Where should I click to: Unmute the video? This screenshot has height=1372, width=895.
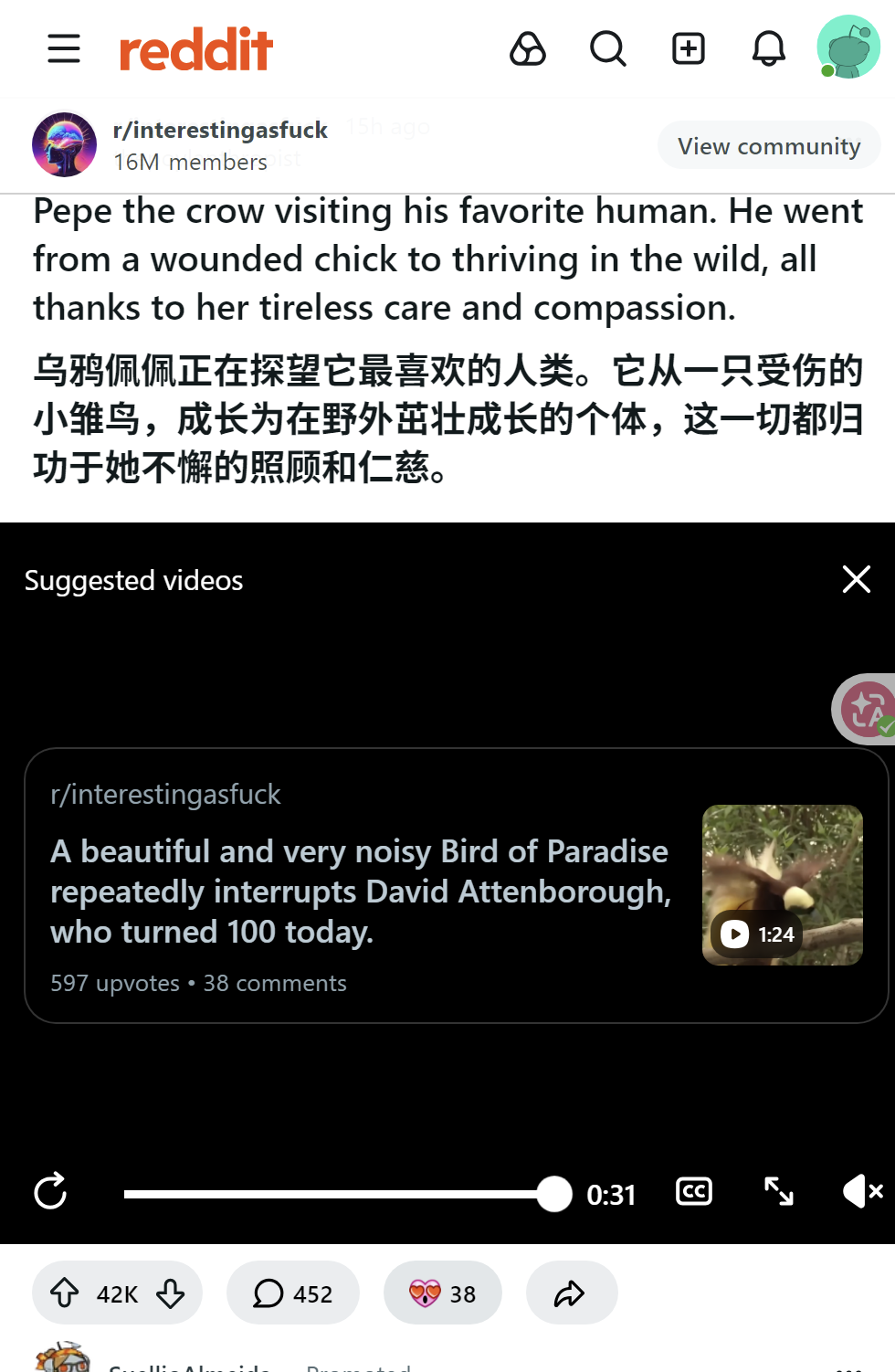coord(862,1191)
